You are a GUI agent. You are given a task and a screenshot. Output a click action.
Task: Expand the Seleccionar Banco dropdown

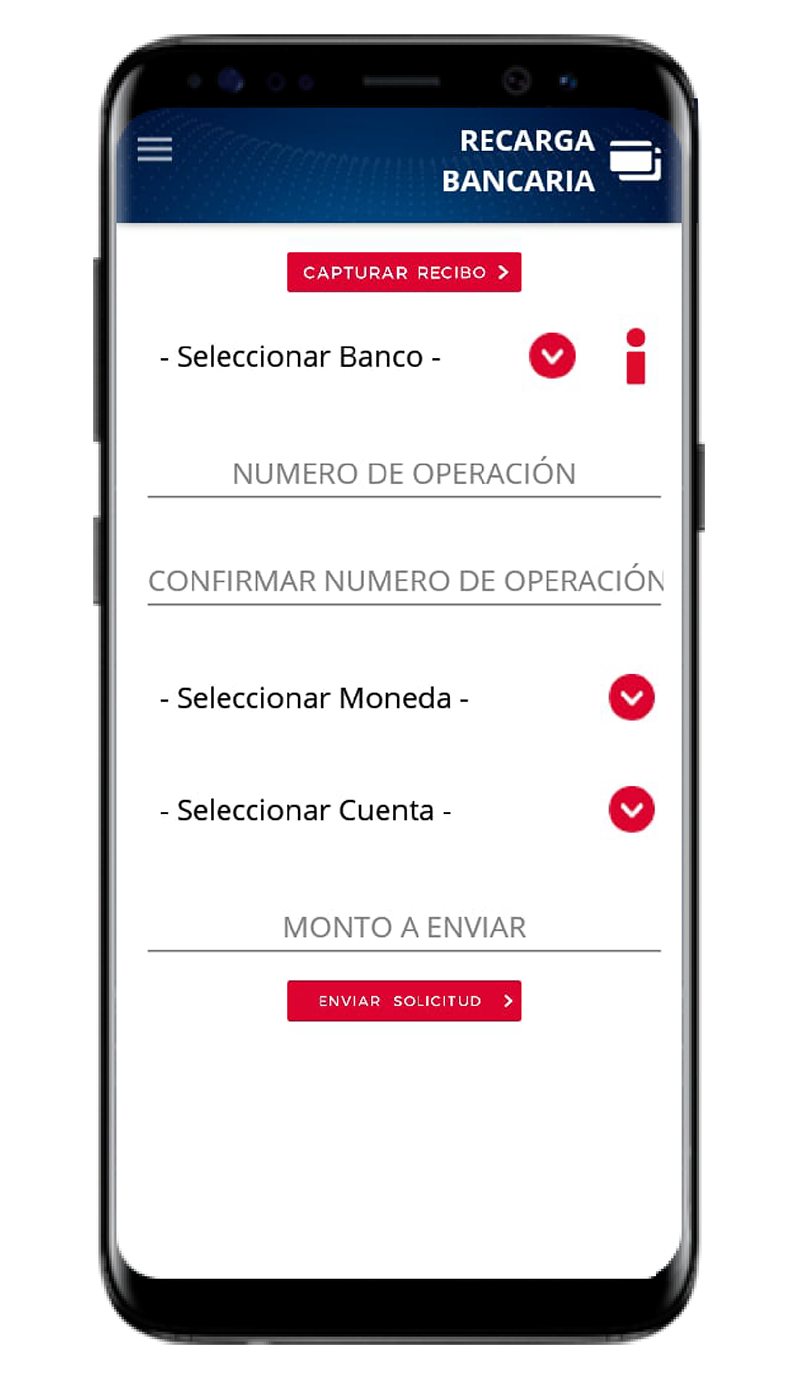[552, 356]
